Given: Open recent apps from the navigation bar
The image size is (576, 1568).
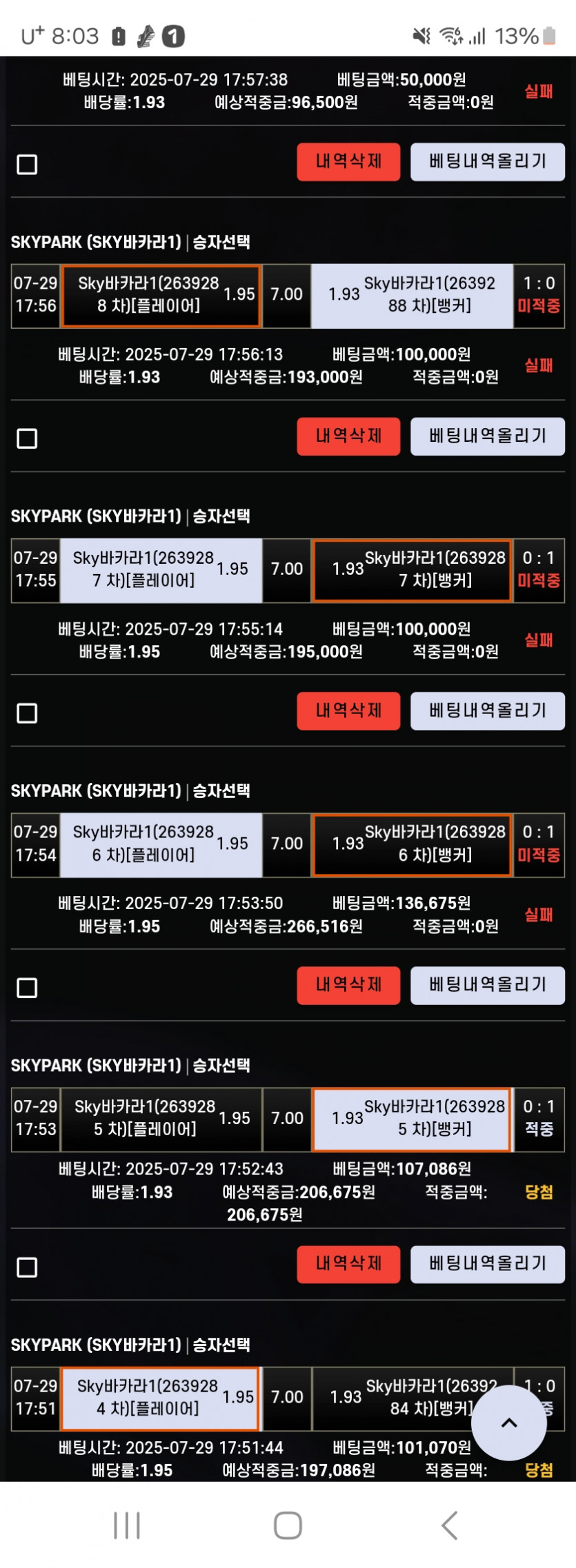Looking at the screenshot, I should coord(127,1525).
